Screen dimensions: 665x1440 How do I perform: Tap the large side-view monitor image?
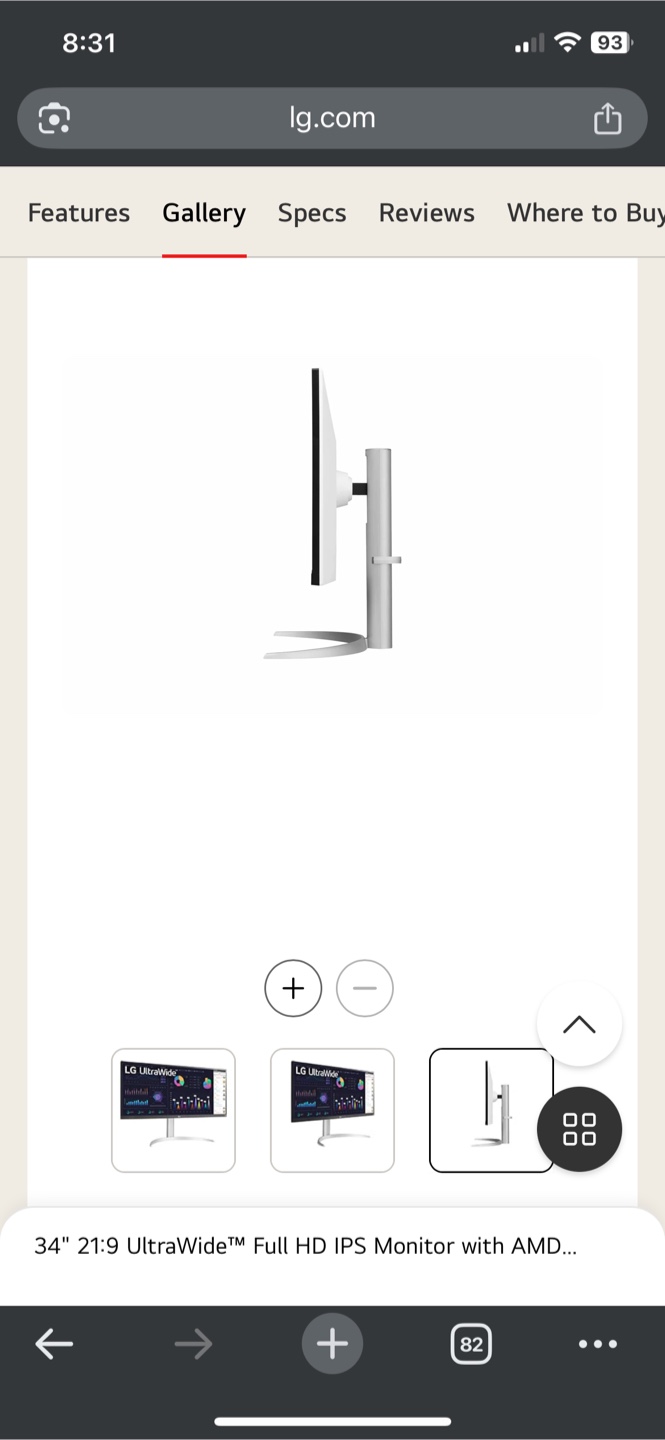tap(332, 513)
